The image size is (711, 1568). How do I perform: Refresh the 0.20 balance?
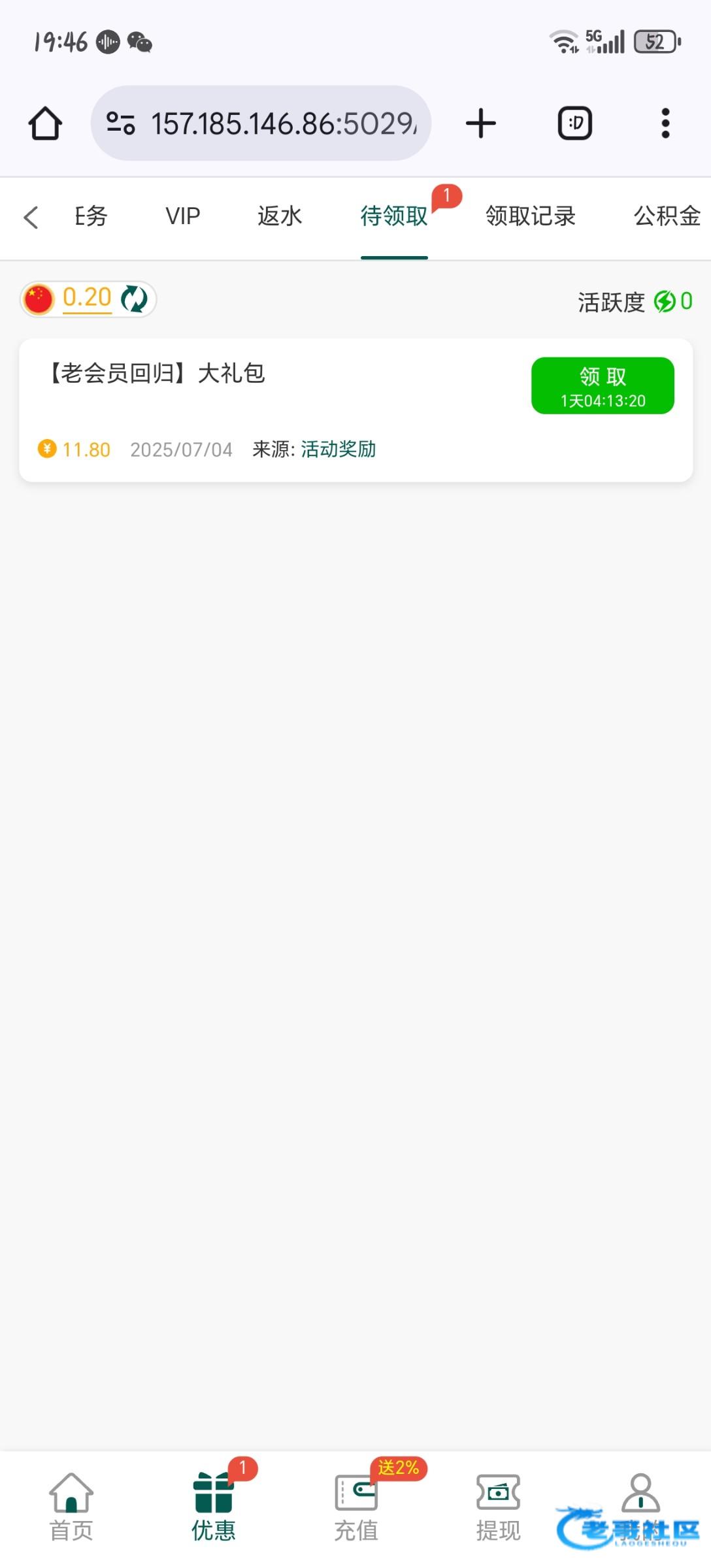tap(135, 299)
